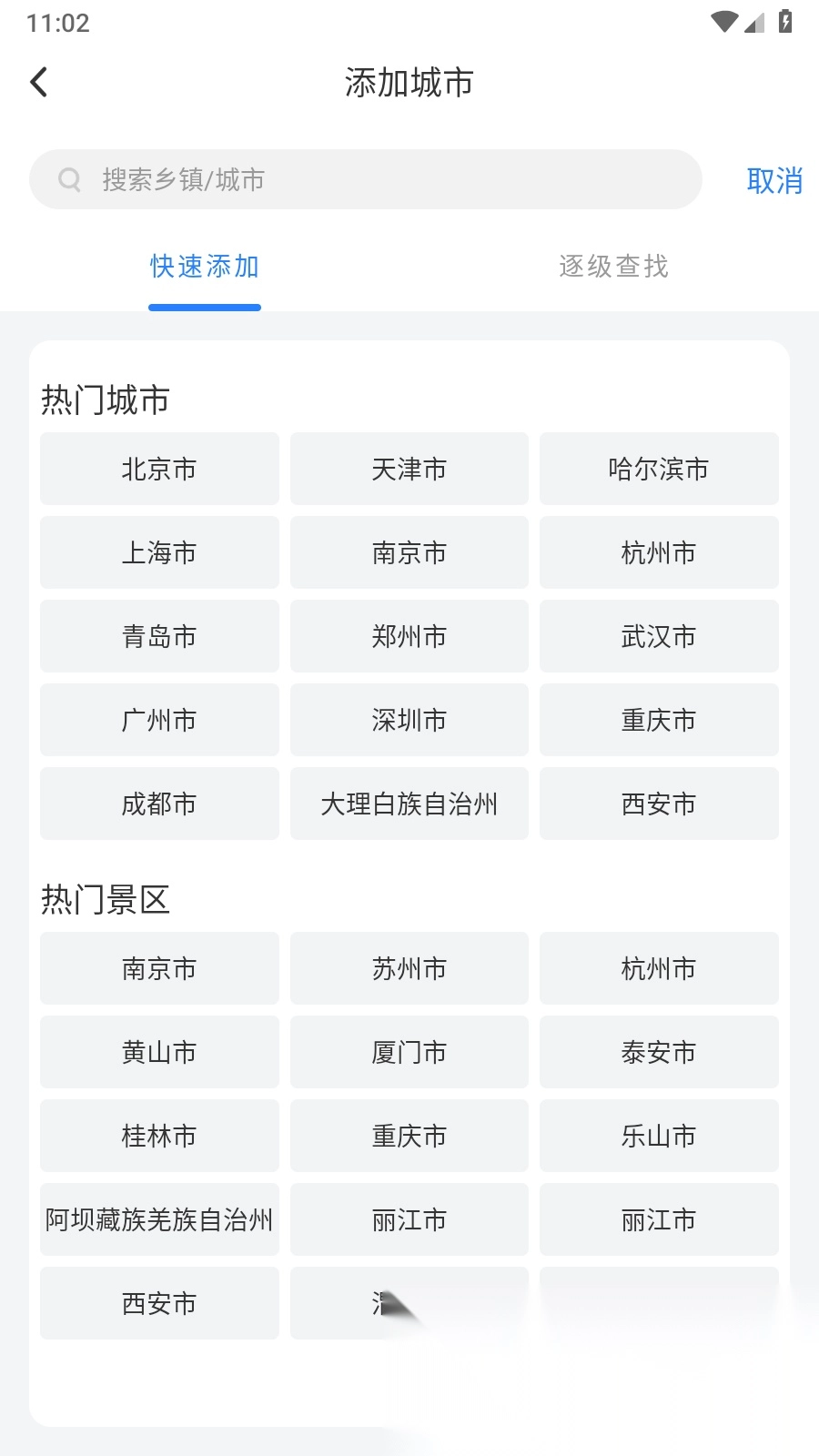Tap the battery indicator in status bar
Viewport: 819px width, 1456px height.
(x=784, y=22)
